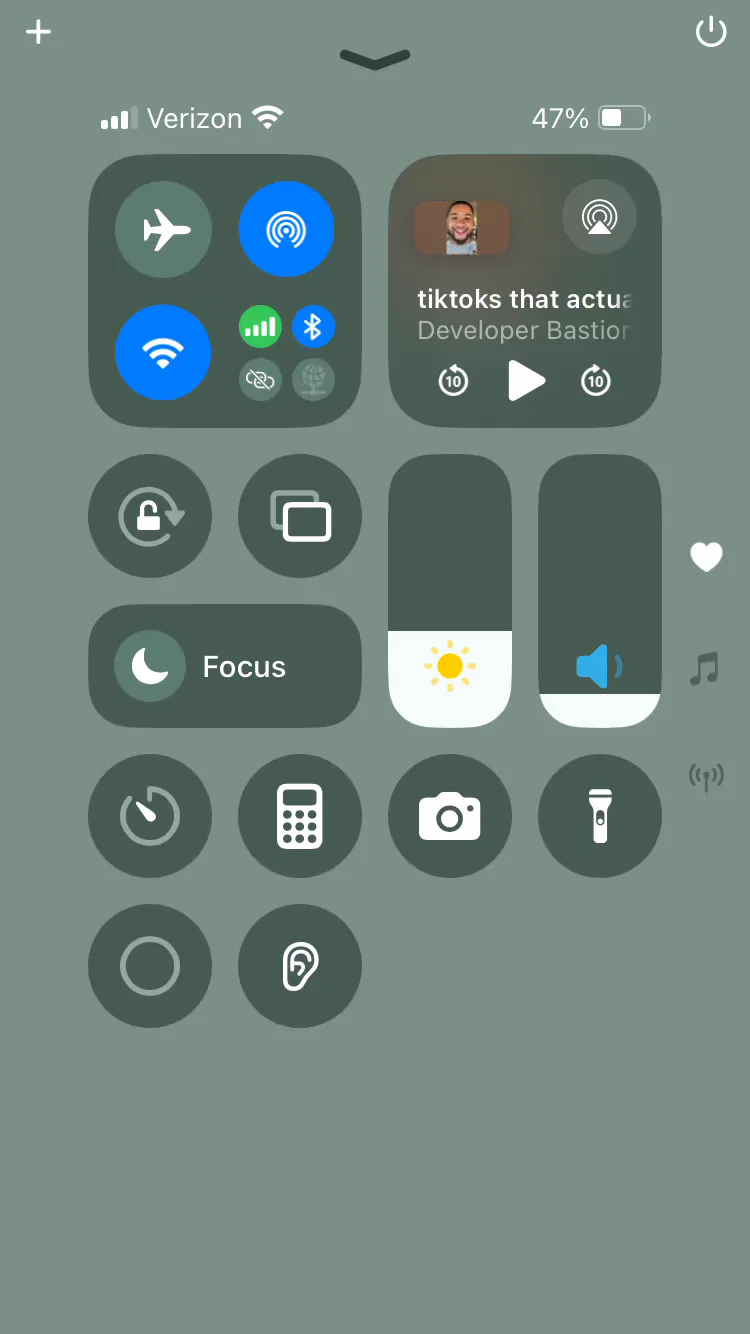Skip forward 10 seconds
Viewport: 750px width, 1334px height.
tap(596, 380)
